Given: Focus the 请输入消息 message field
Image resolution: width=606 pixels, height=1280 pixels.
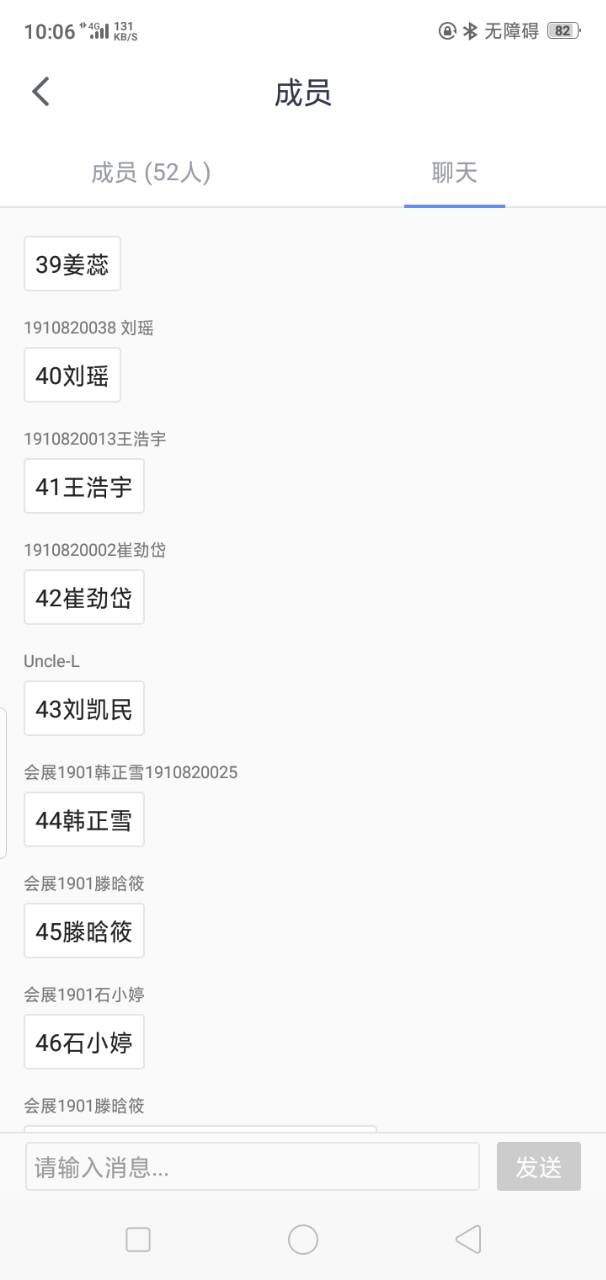Looking at the screenshot, I should tap(252, 1166).
